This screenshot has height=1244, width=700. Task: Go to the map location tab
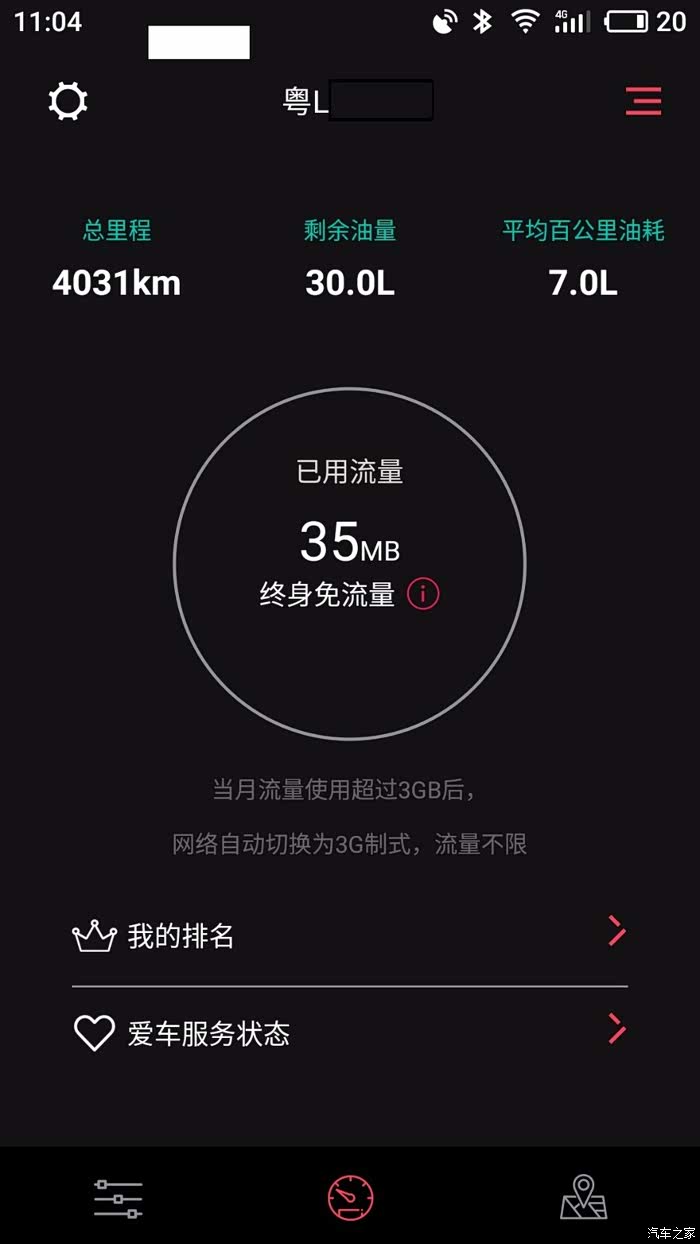tap(584, 1198)
